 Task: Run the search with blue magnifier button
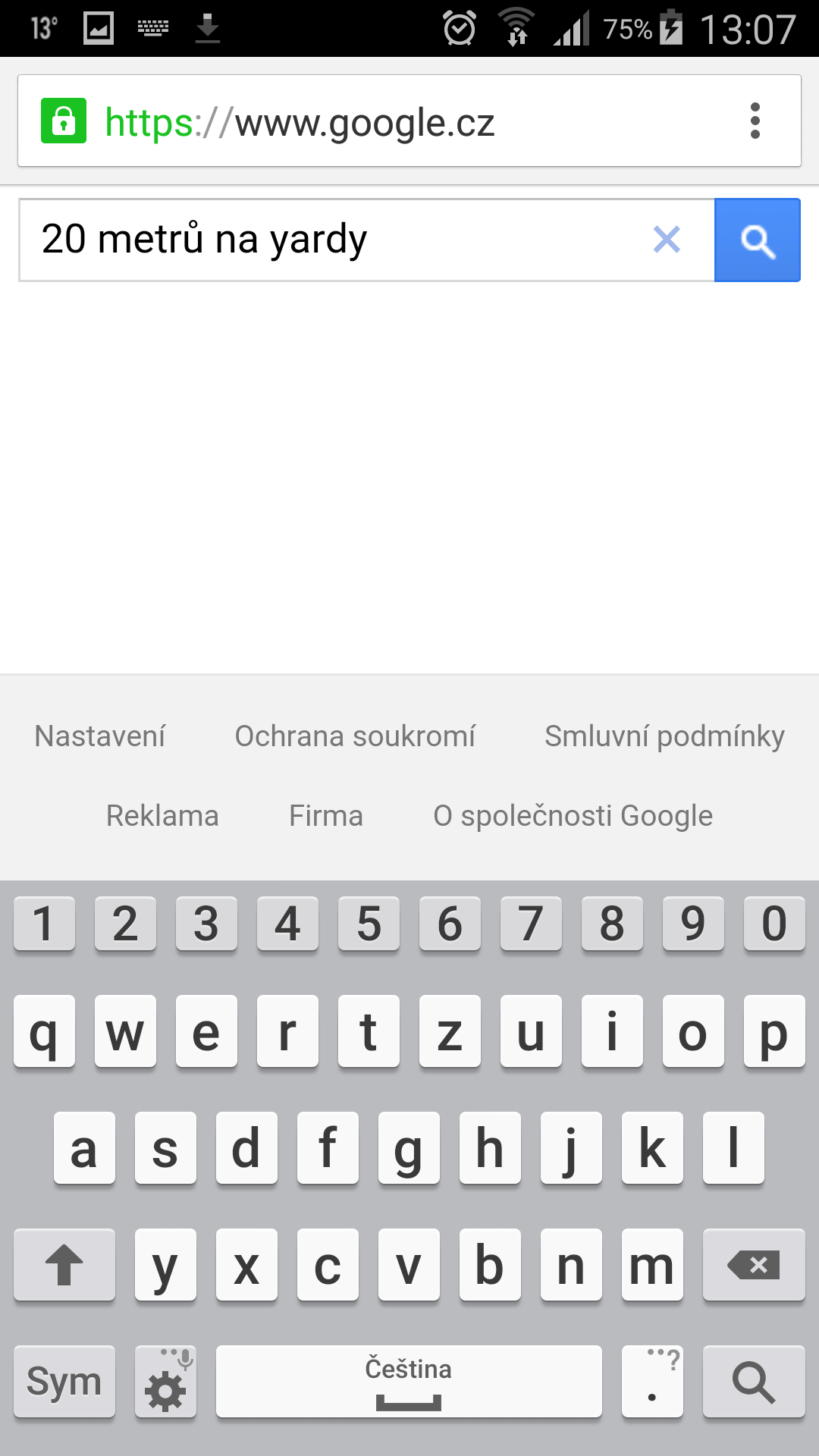[757, 240]
